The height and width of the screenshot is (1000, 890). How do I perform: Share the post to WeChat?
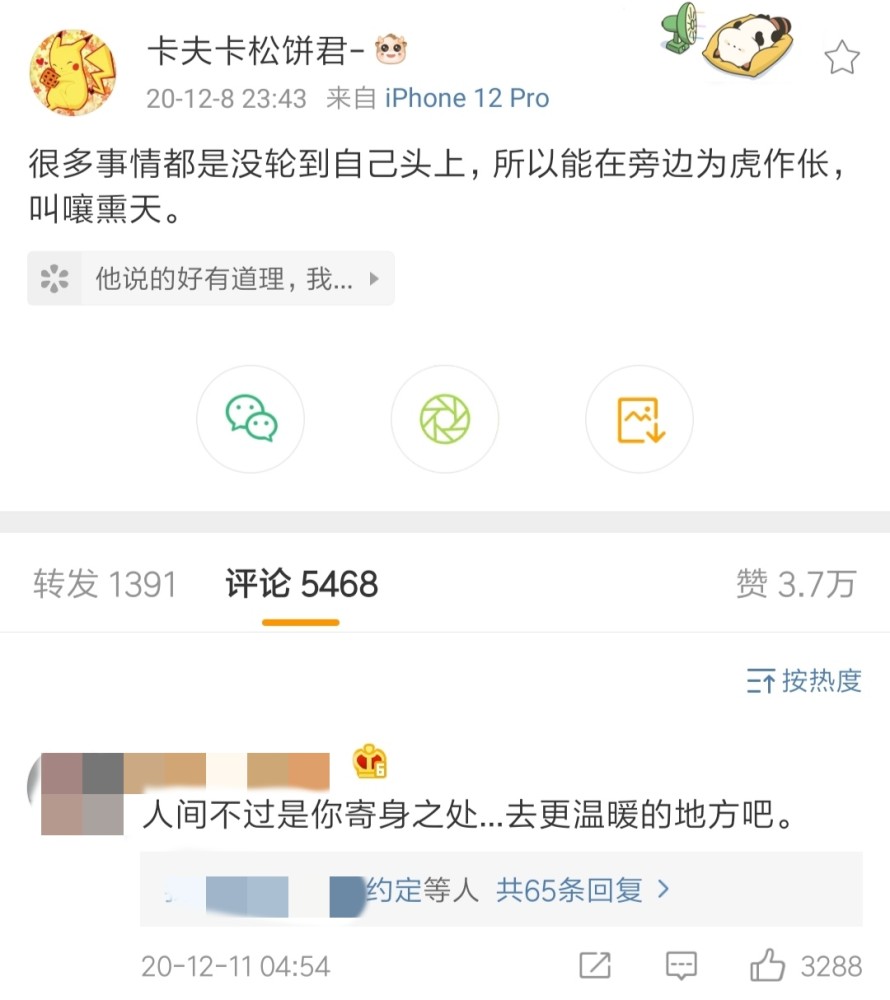(x=250, y=418)
